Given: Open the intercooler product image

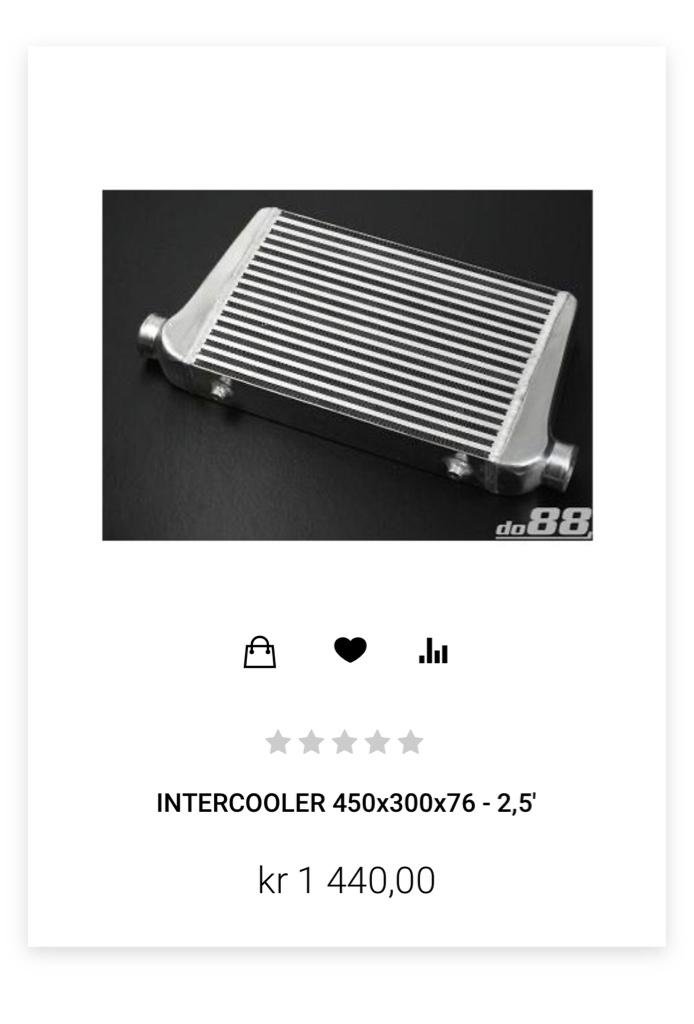Looking at the screenshot, I should [x=347, y=365].
